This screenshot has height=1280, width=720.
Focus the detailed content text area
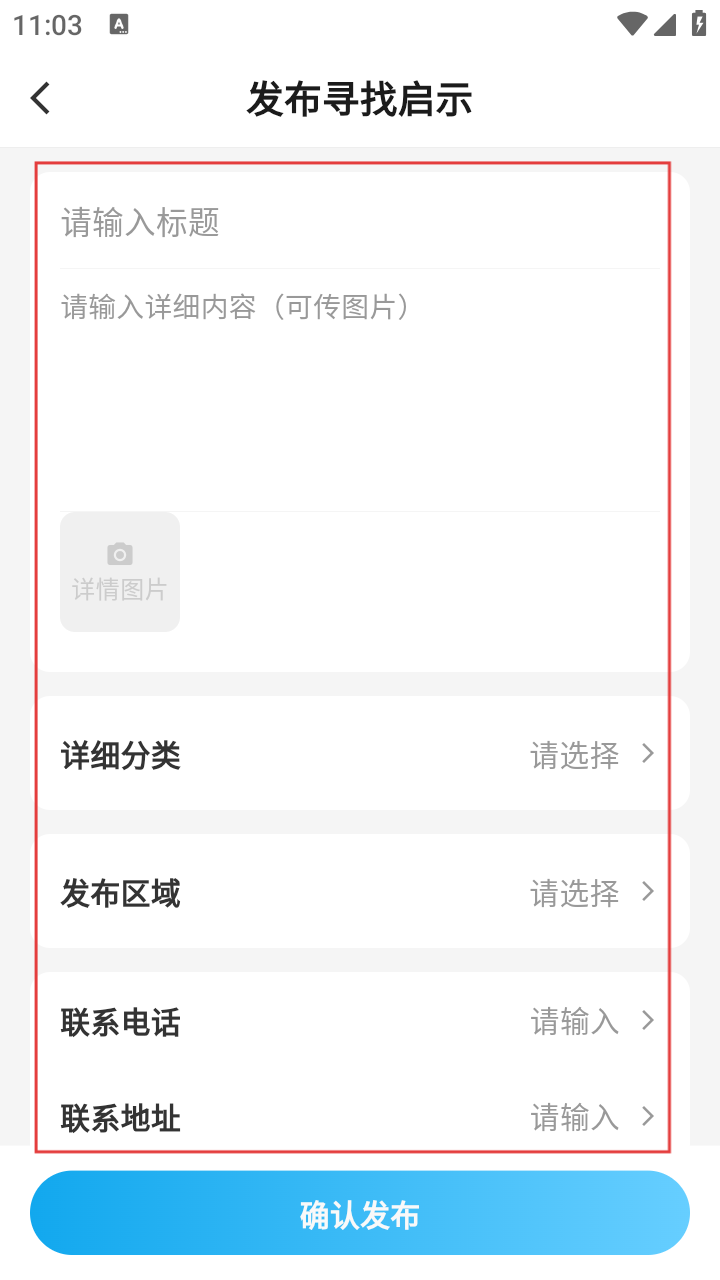tap(360, 390)
